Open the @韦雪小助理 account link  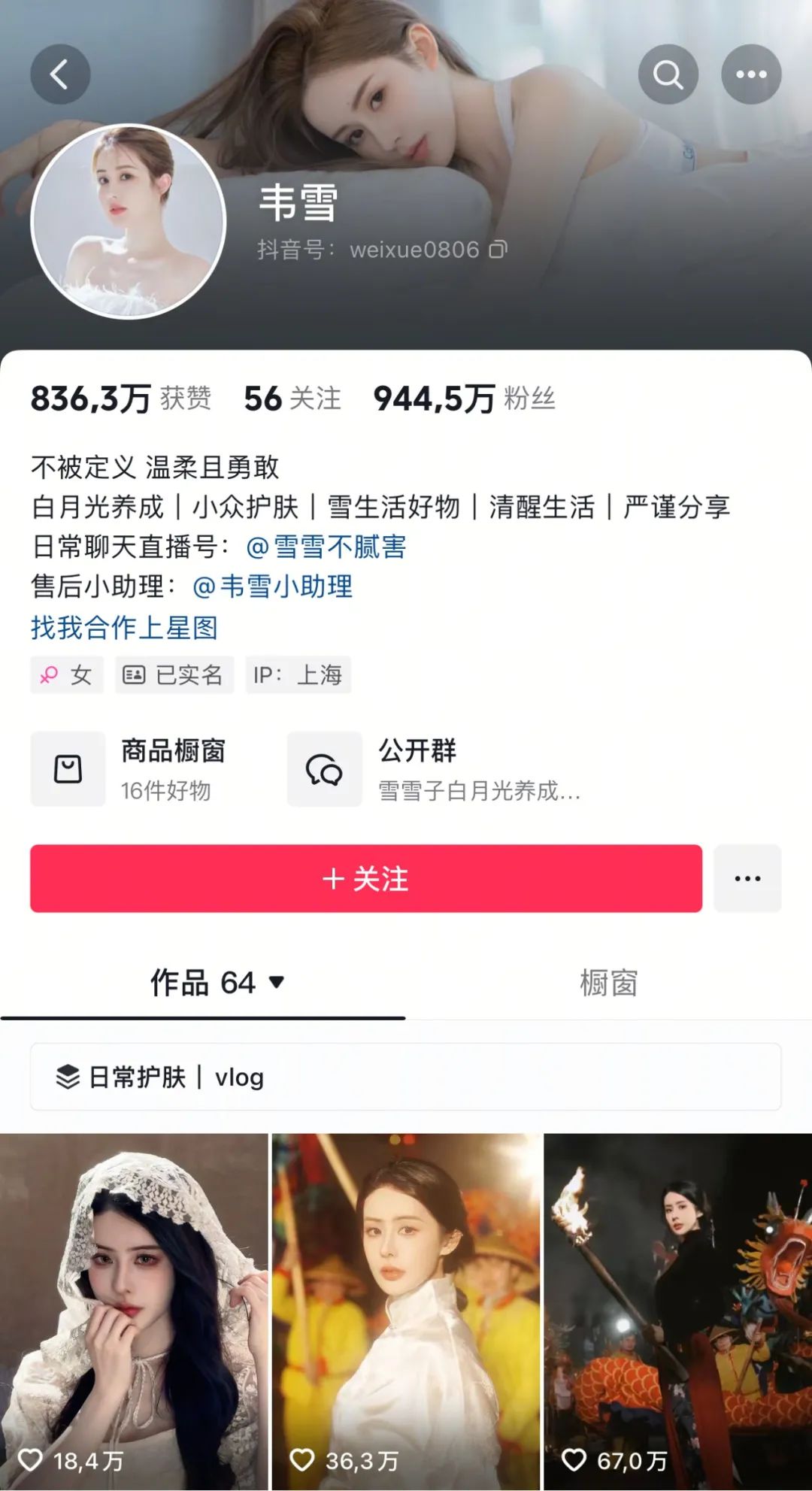pyautogui.click(x=272, y=586)
